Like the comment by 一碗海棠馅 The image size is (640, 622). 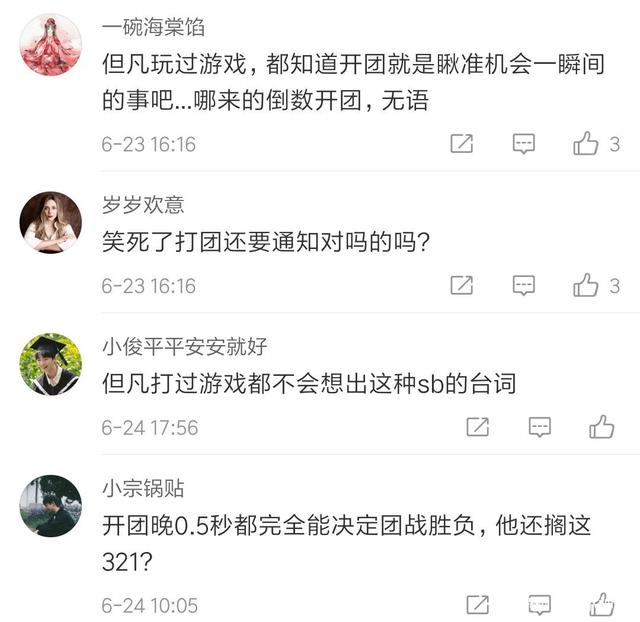[x=586, y=144]
